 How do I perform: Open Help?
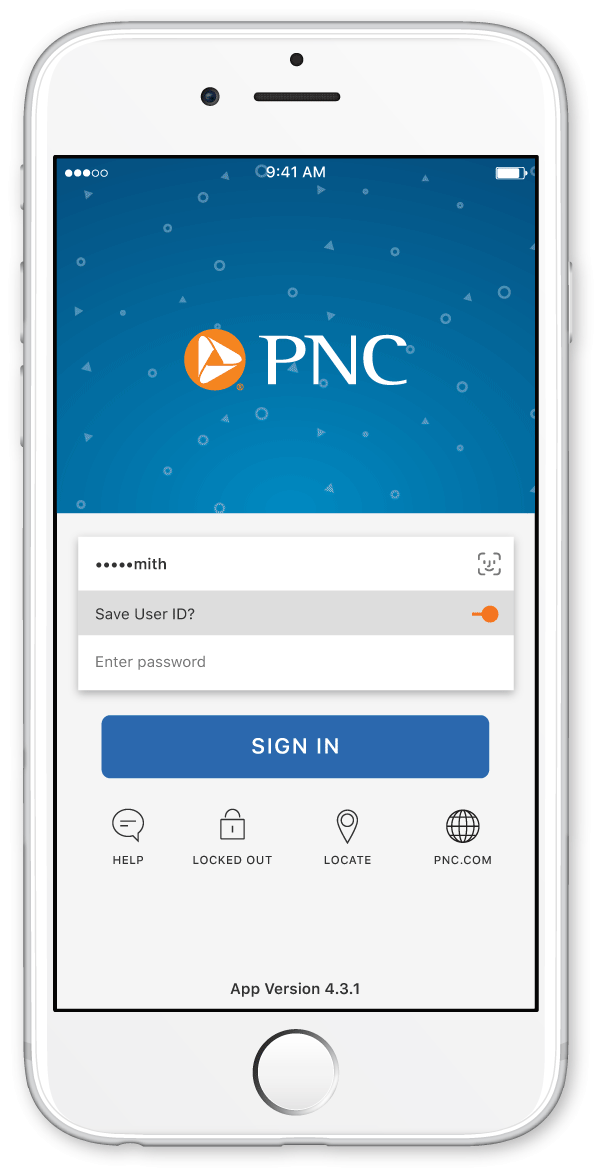pos(128,837)
